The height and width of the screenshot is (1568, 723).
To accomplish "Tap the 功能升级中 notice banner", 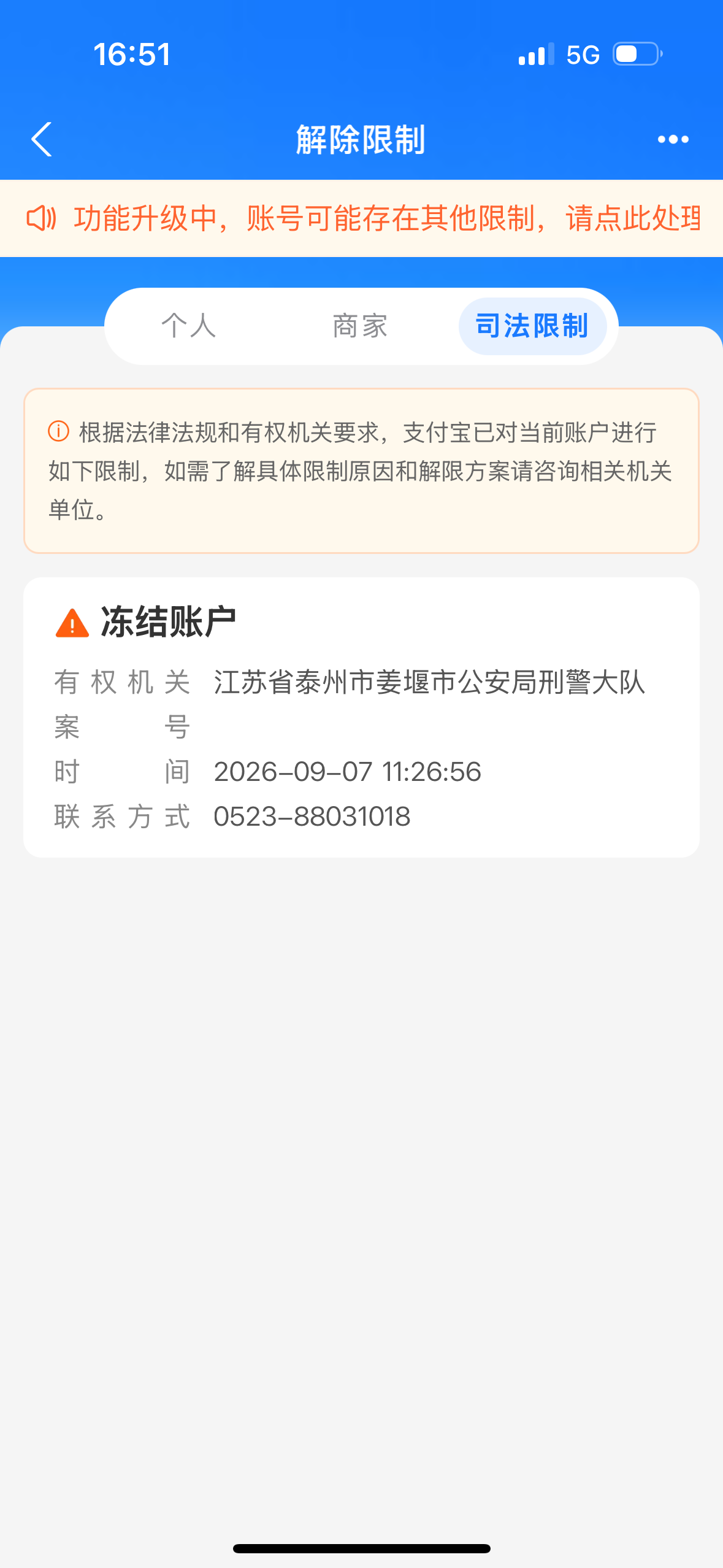I will [x=362, y=218].
